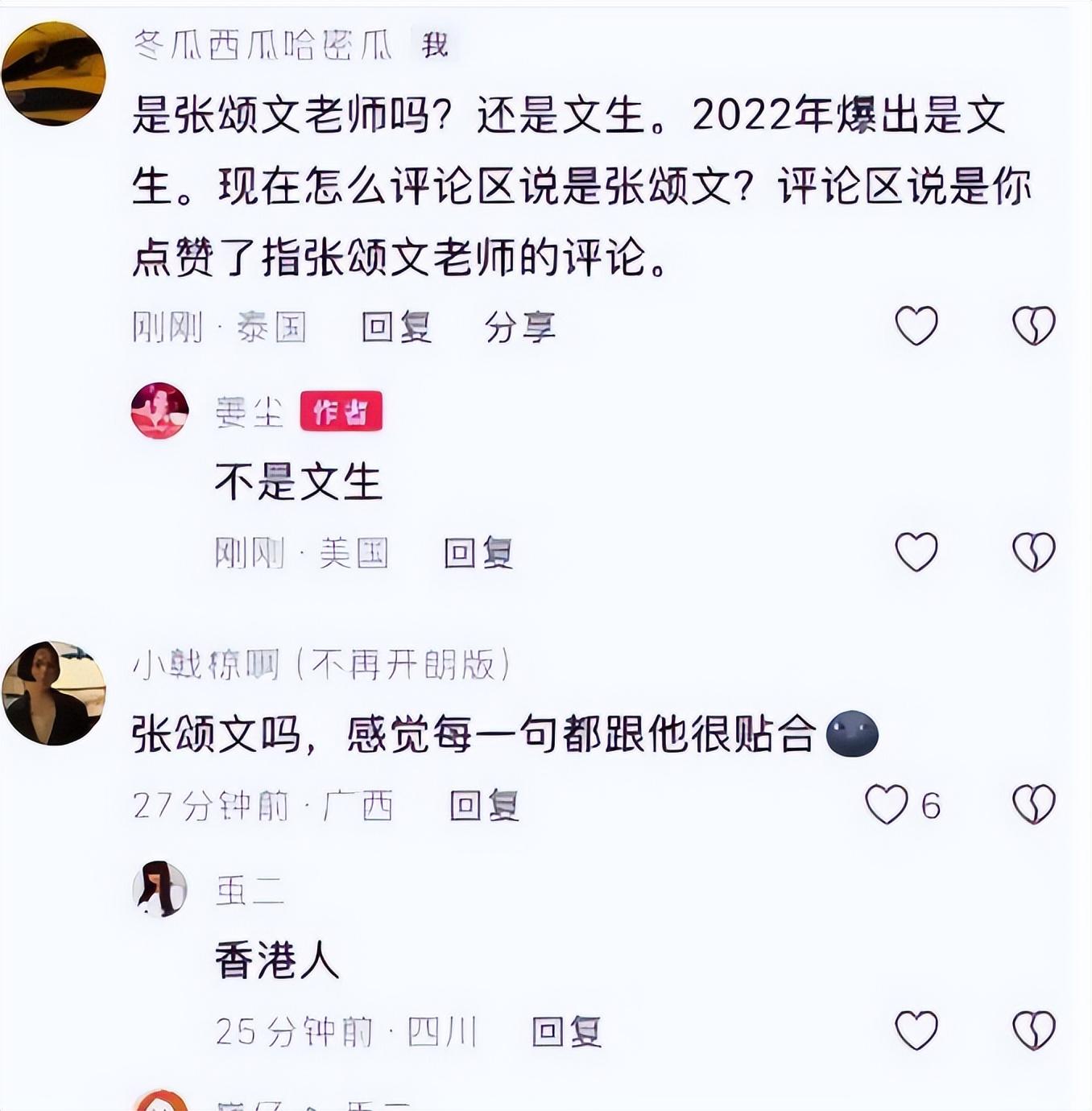Image resolution: width=1092 pixels, height=1111 pixels.
Task: Open the author's profile avatar
Action: 159,411
